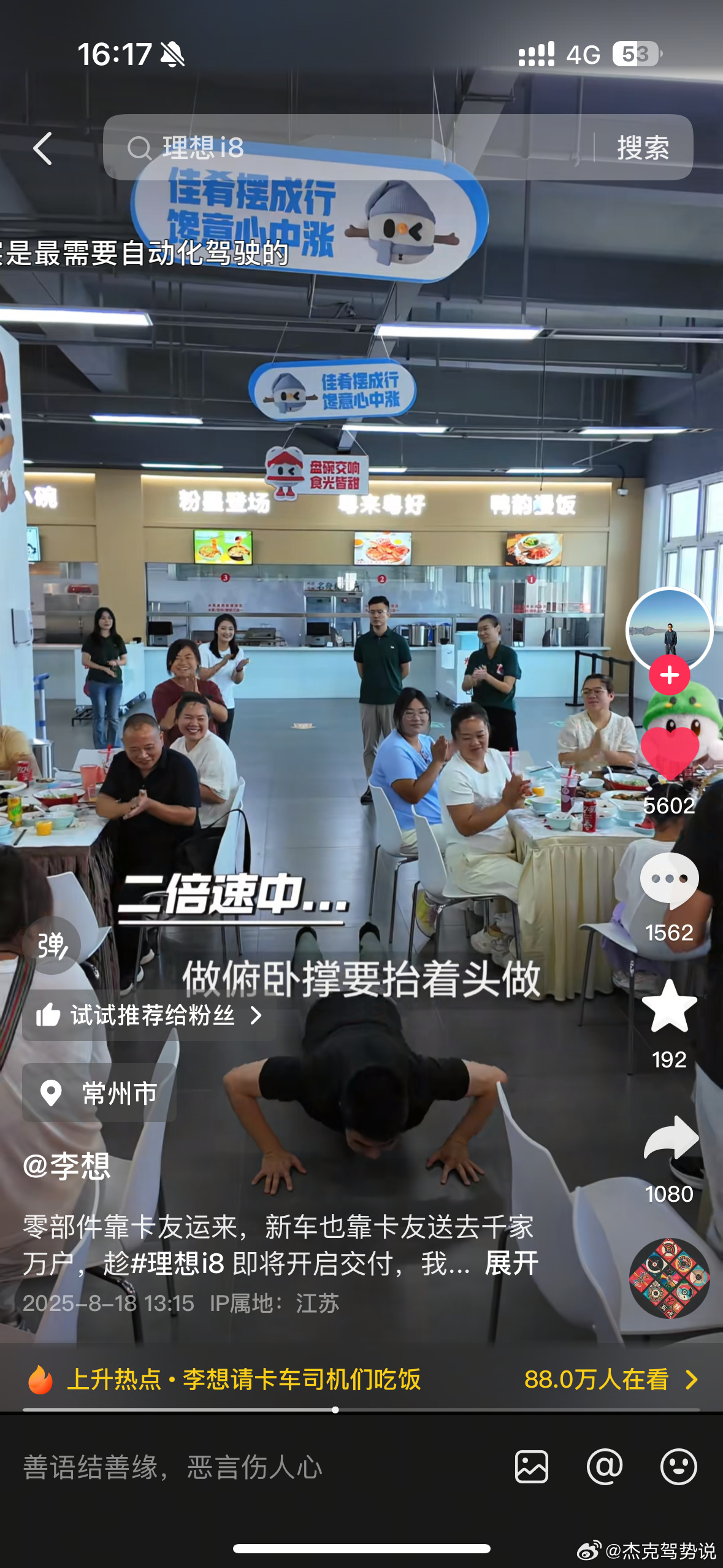723x1568 pixels.
Task: Follow the creator with the red plus
Action: click(x=669, y=675)
